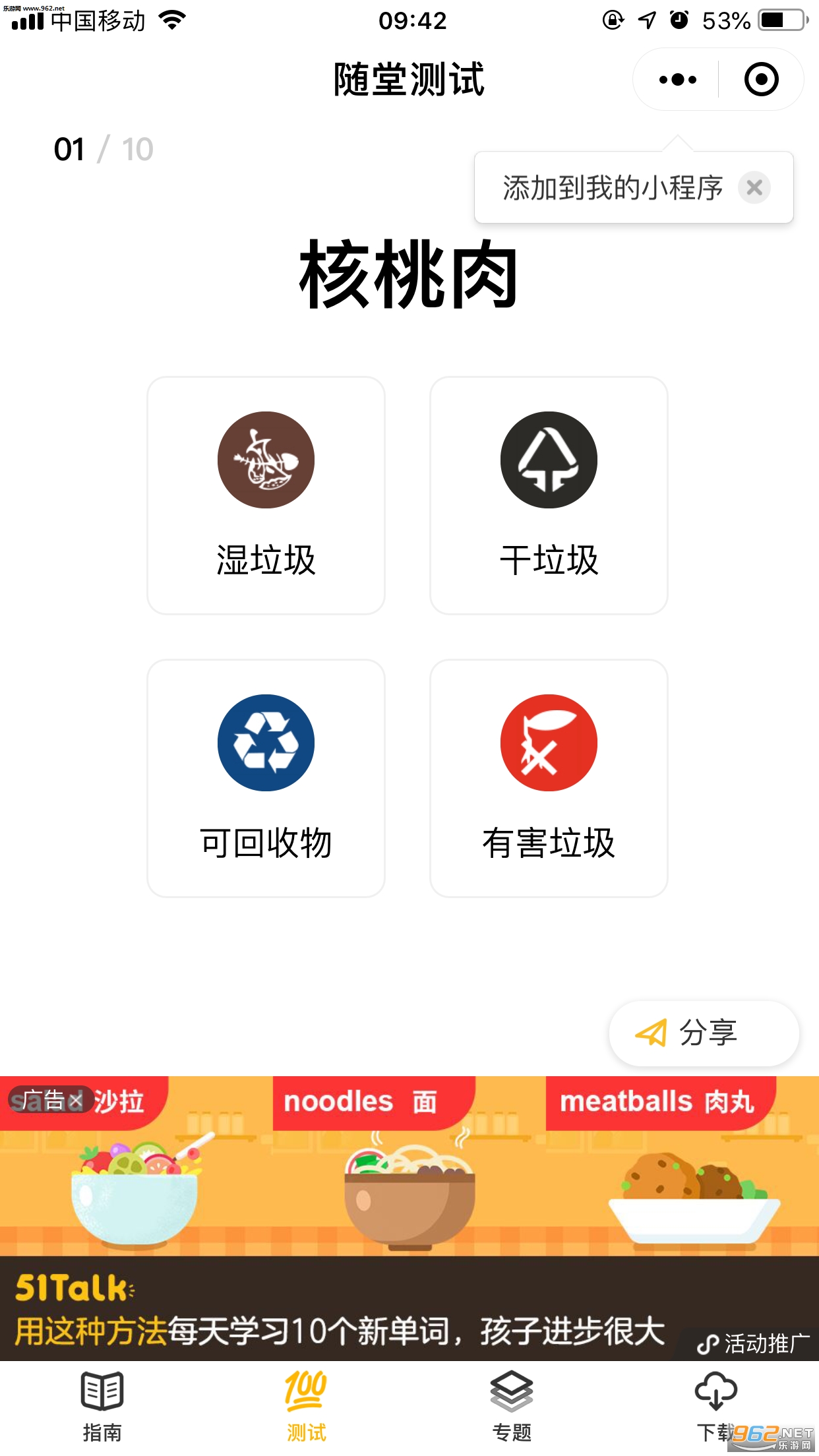Viewport: 819px width, 1456px height.
Task: Go to the 测试 tab
Action: 307,1406
